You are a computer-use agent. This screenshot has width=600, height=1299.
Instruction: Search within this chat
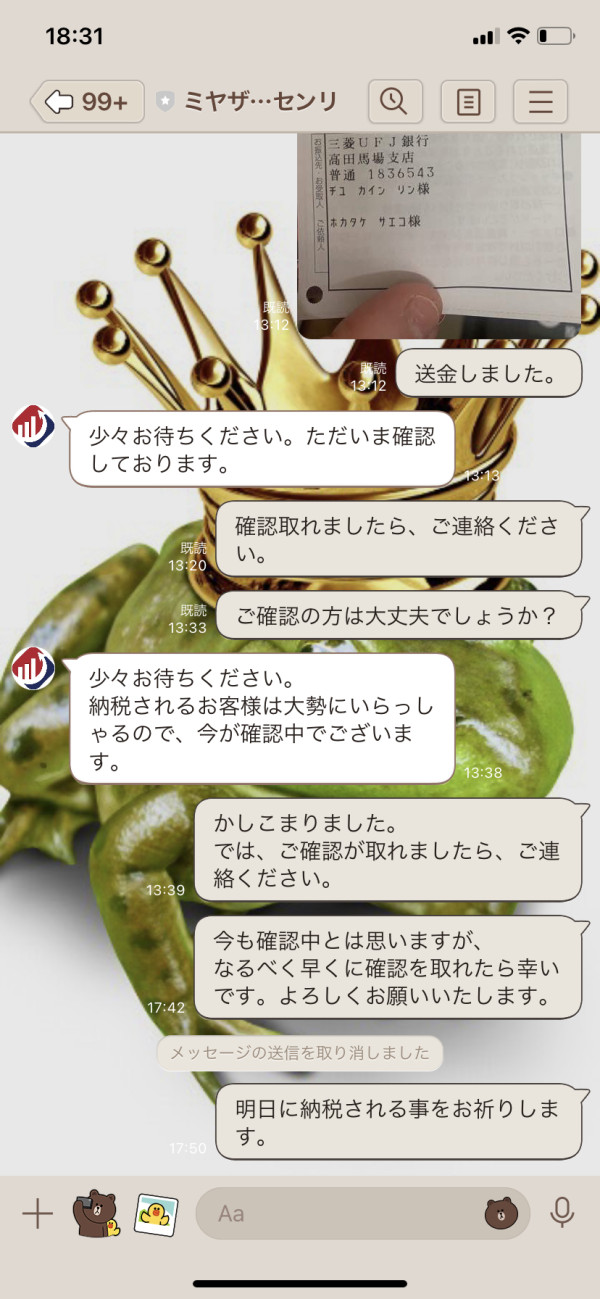point(395,102)
